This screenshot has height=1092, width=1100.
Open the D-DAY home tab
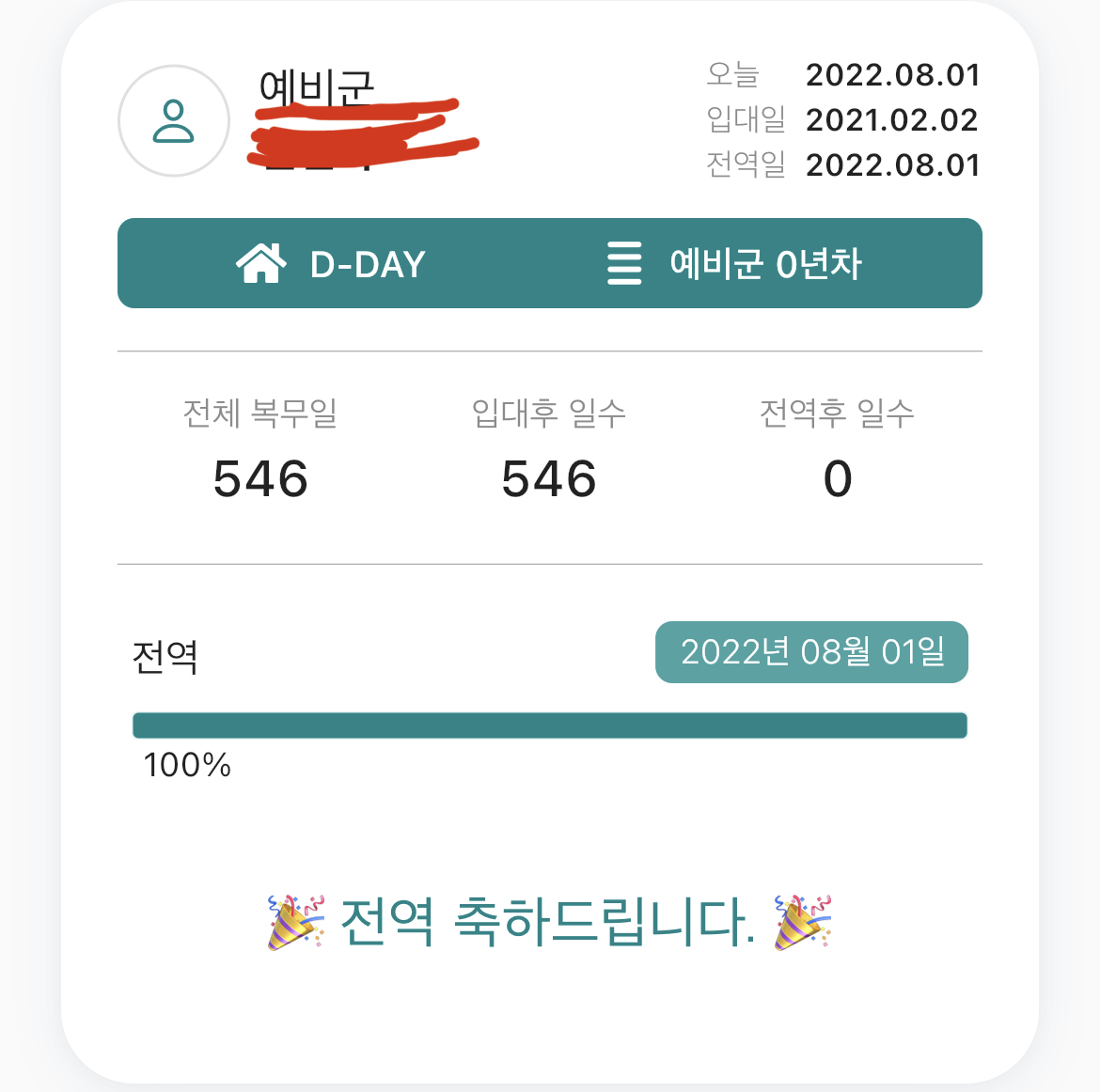coord(332,264)
